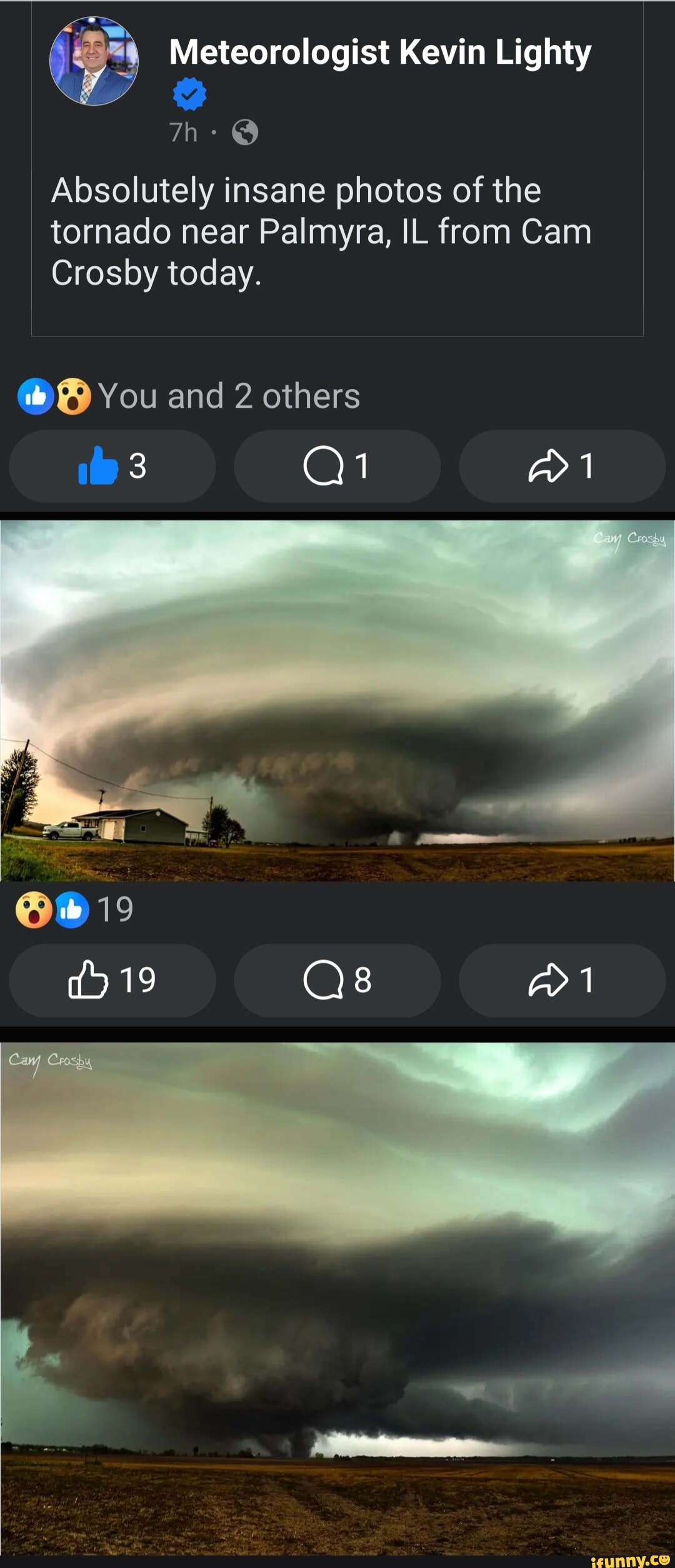675x1568 pixels.
Task: Click the comment bubble icon showing 1
Action: tap(337, 467)
